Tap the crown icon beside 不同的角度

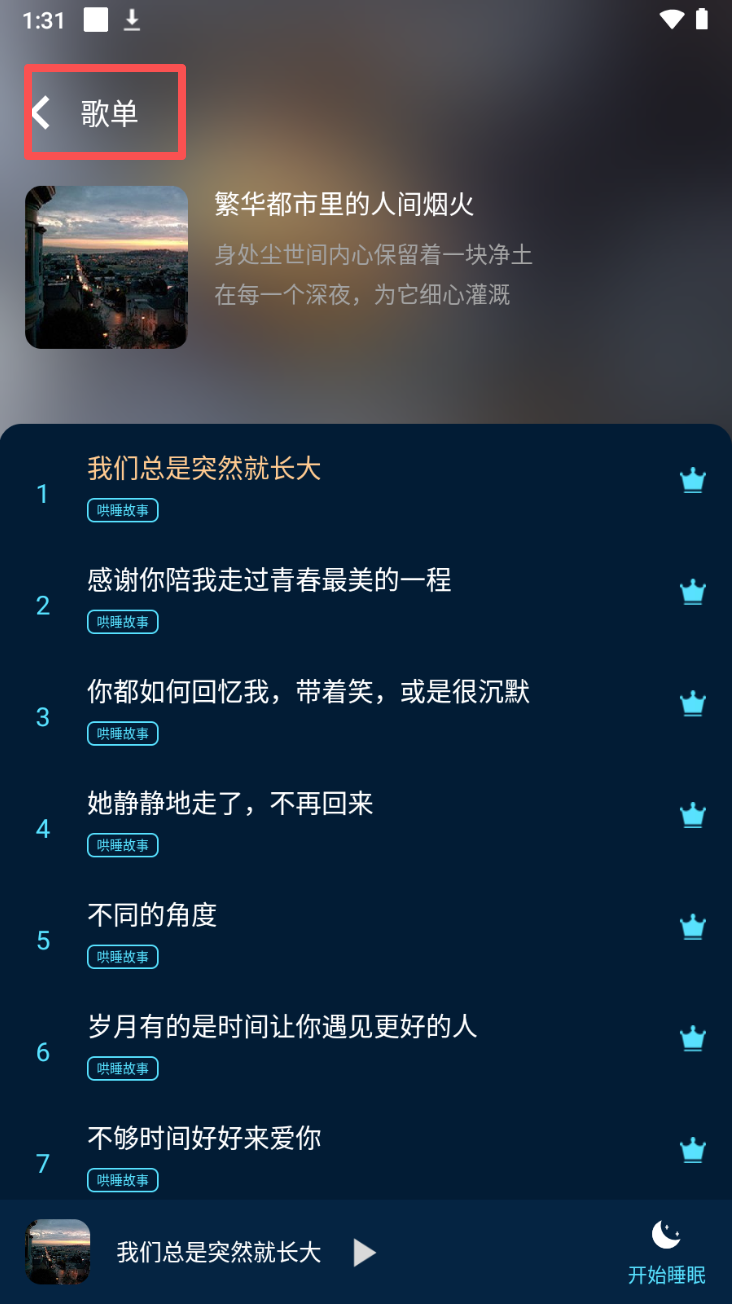[x=693, y=927]
